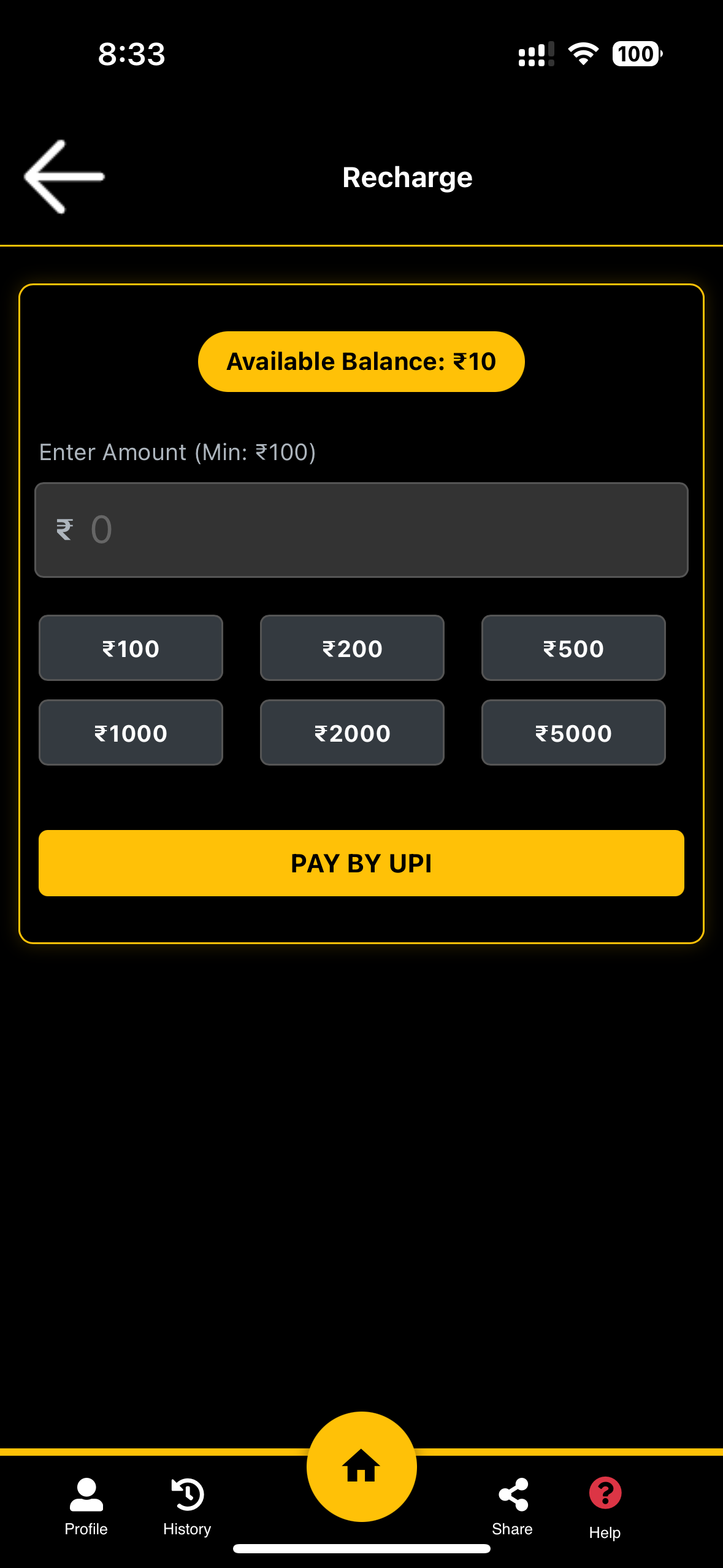The height and width of the screenshot is (1568, 723).
Task: Pick the ₹5000 recharge amount
Action: click(573, 732)
